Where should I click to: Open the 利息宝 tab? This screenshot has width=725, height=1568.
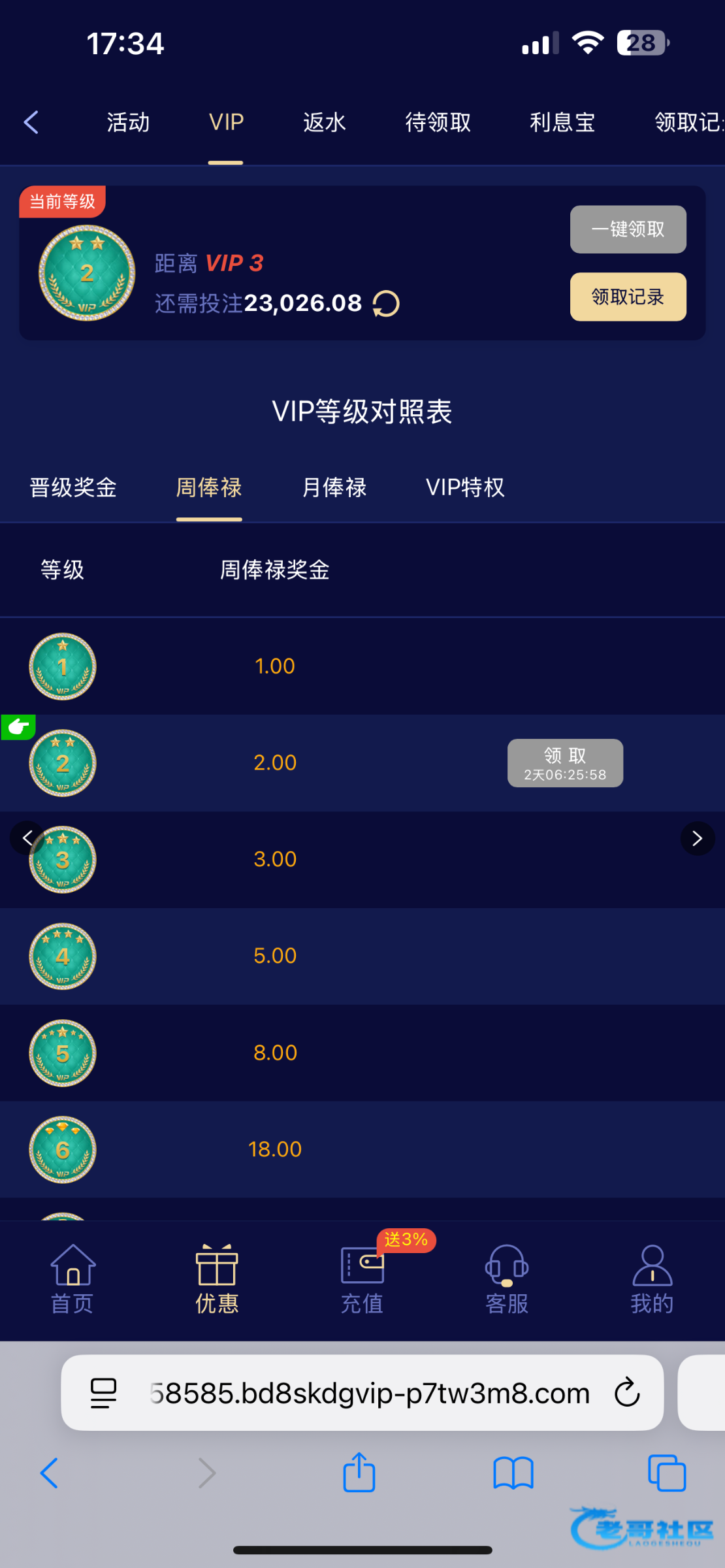[562, 122]
